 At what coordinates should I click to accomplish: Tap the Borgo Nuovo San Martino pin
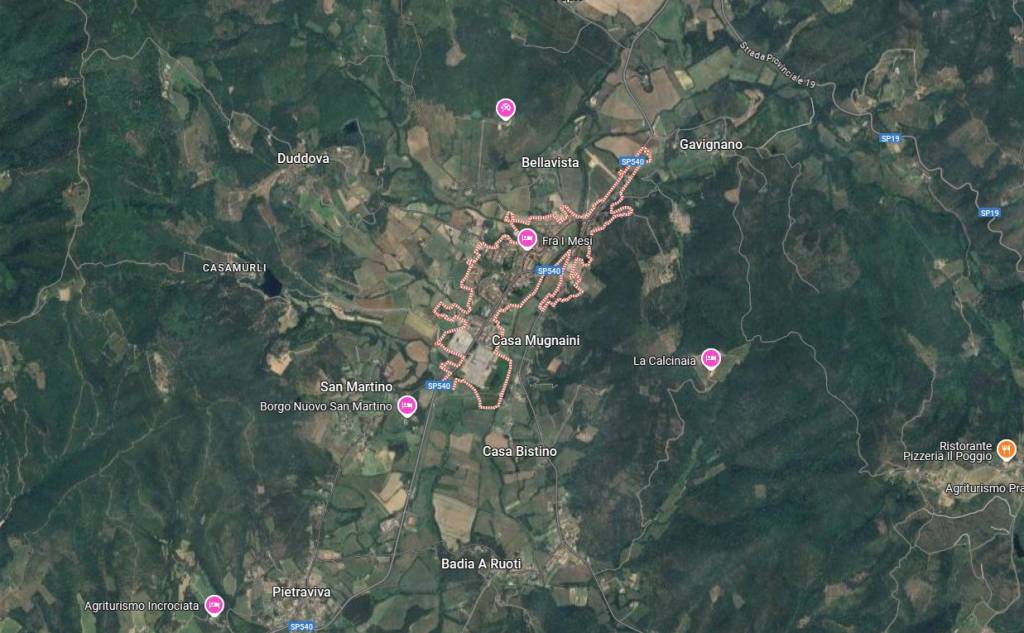coord(407,405)
